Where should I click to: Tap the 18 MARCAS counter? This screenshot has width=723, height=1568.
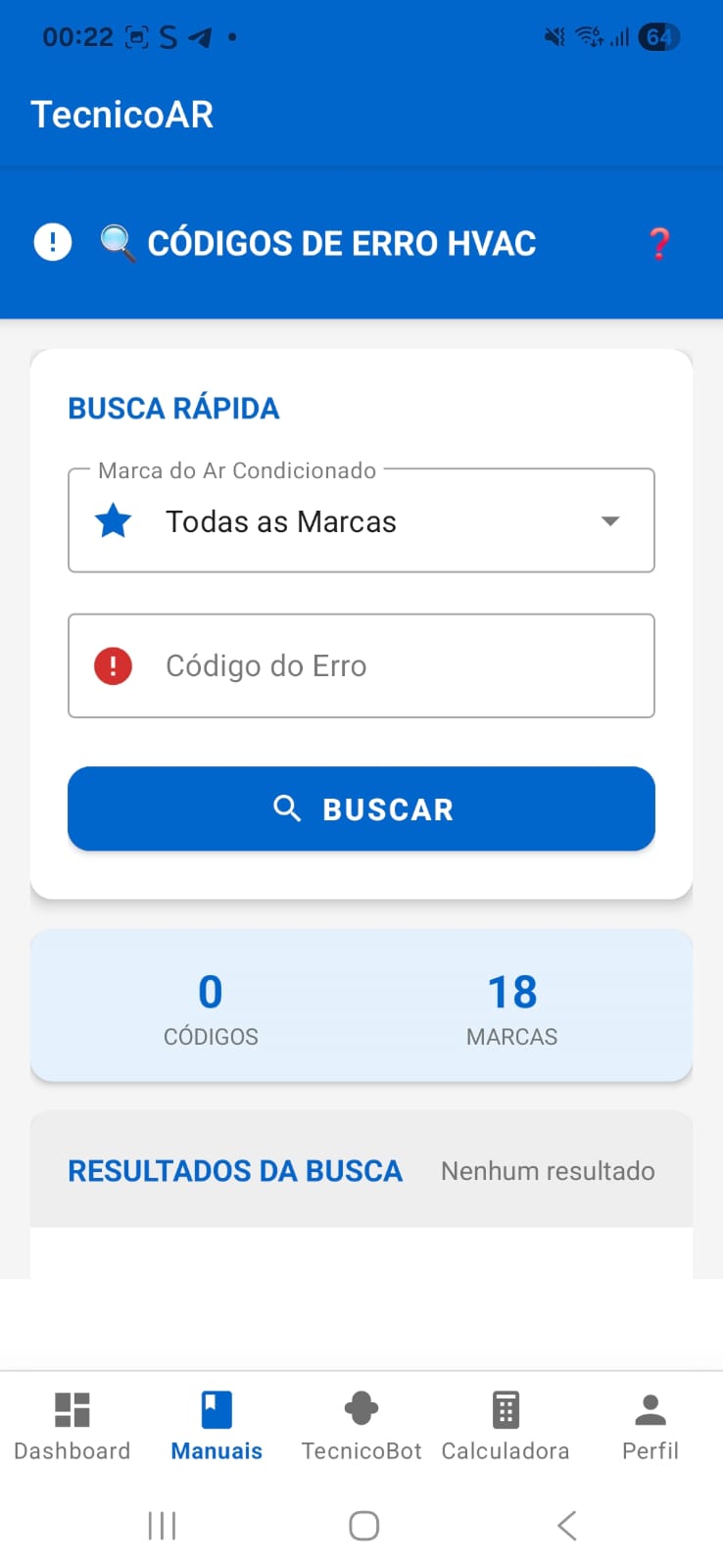click(510, 1007)
